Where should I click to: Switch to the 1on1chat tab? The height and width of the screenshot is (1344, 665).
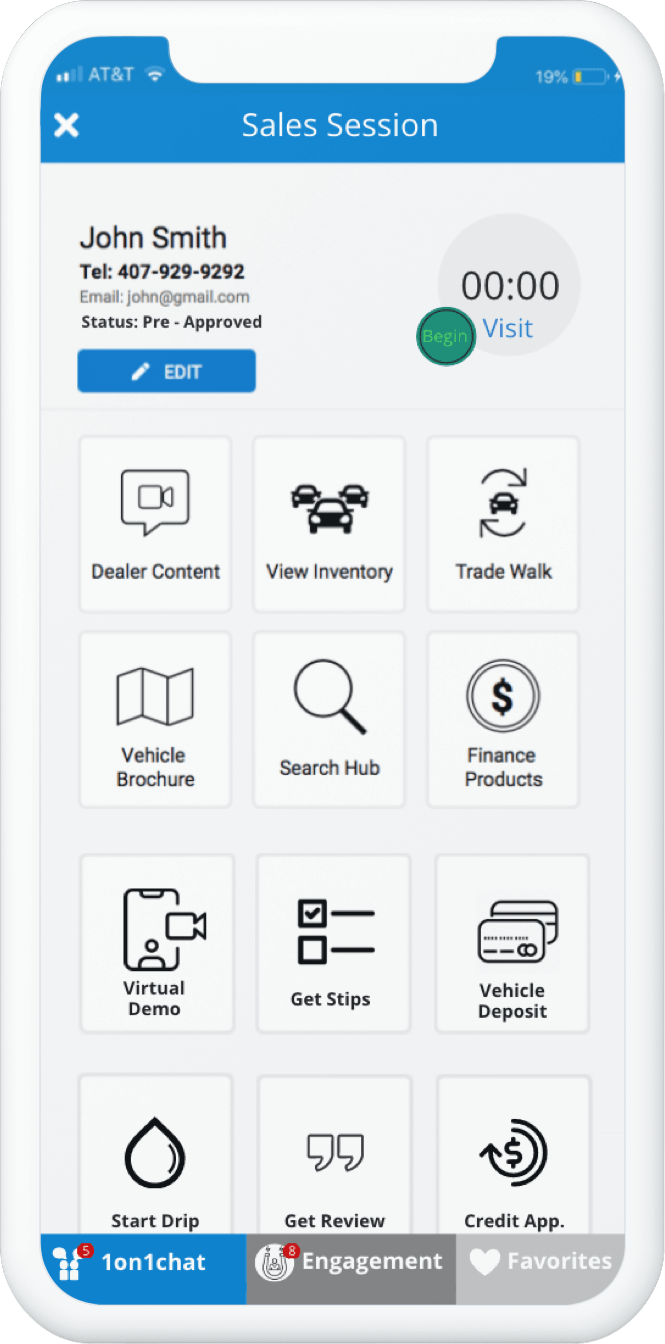pyautogui.click(x=143, y=1263)
